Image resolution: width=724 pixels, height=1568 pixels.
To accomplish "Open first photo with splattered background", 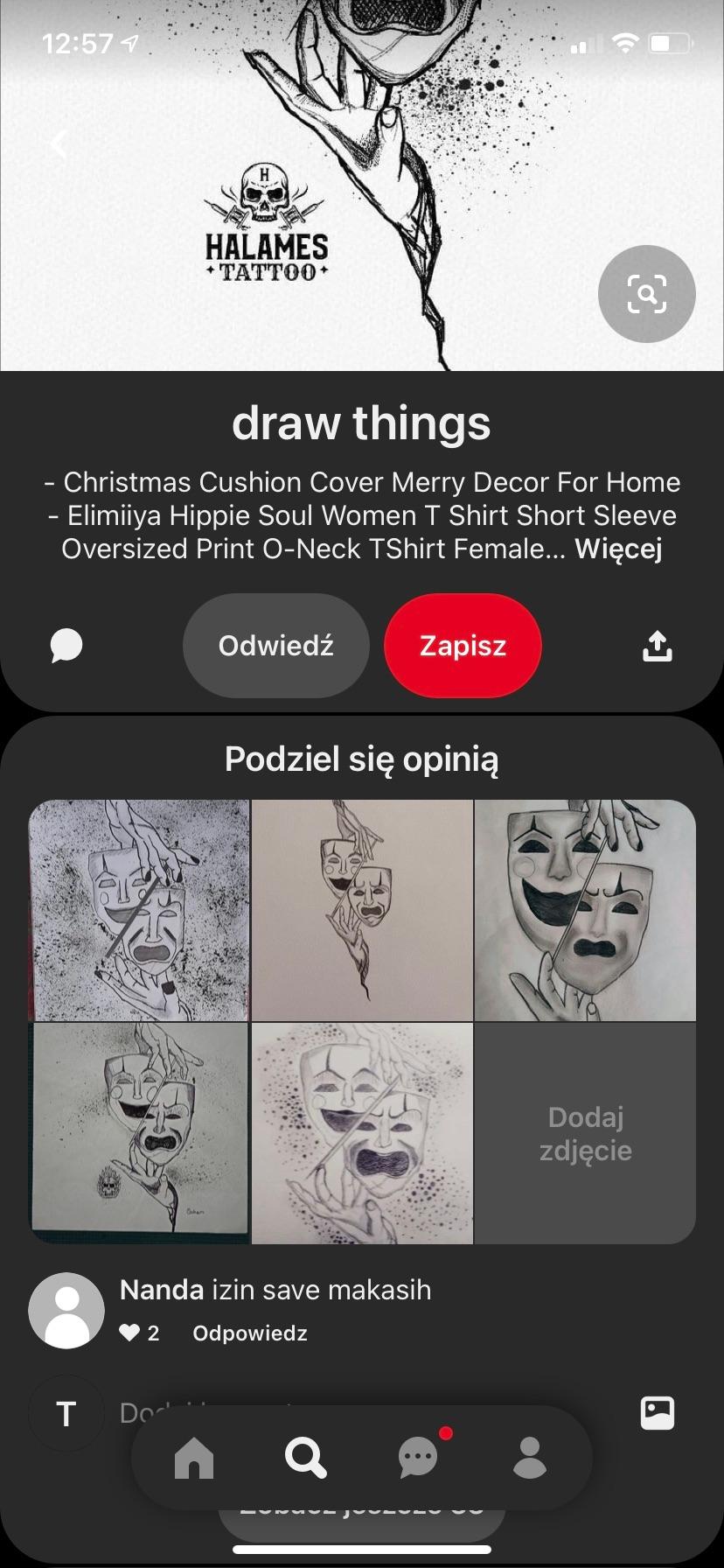I will point(139,910).
